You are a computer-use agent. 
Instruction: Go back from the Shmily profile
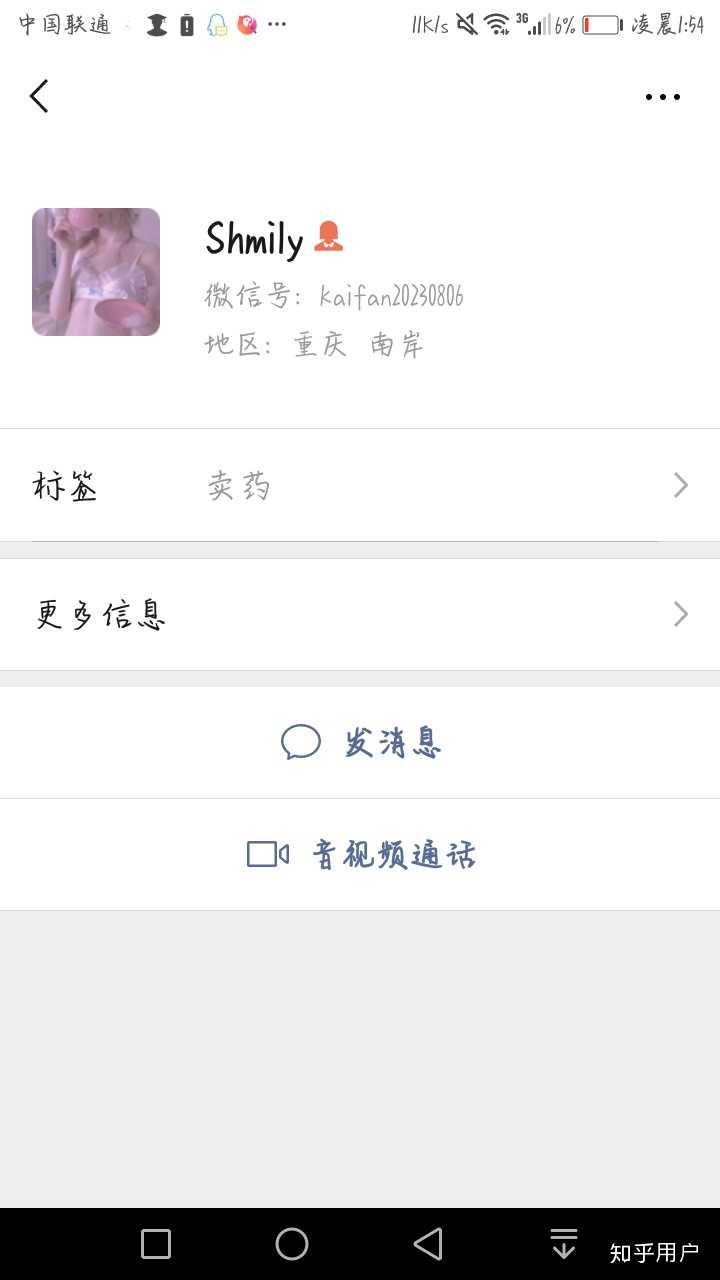coord(39,97)
